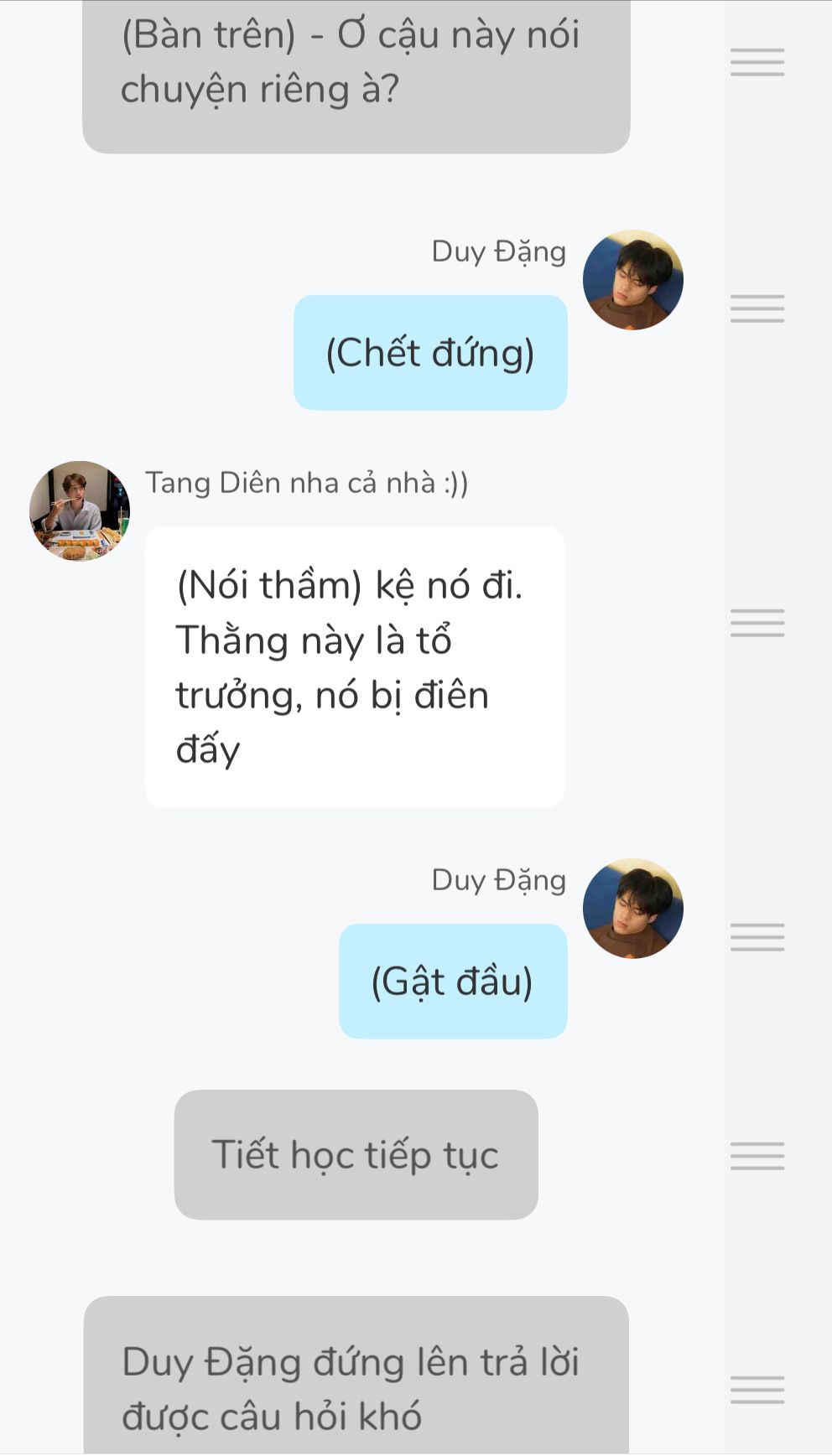The width and height of the screenshot is (832, 1456).
Task: Tap the reorder handle beside "(Gật đầu)"
Action: [x=757, y=937]
